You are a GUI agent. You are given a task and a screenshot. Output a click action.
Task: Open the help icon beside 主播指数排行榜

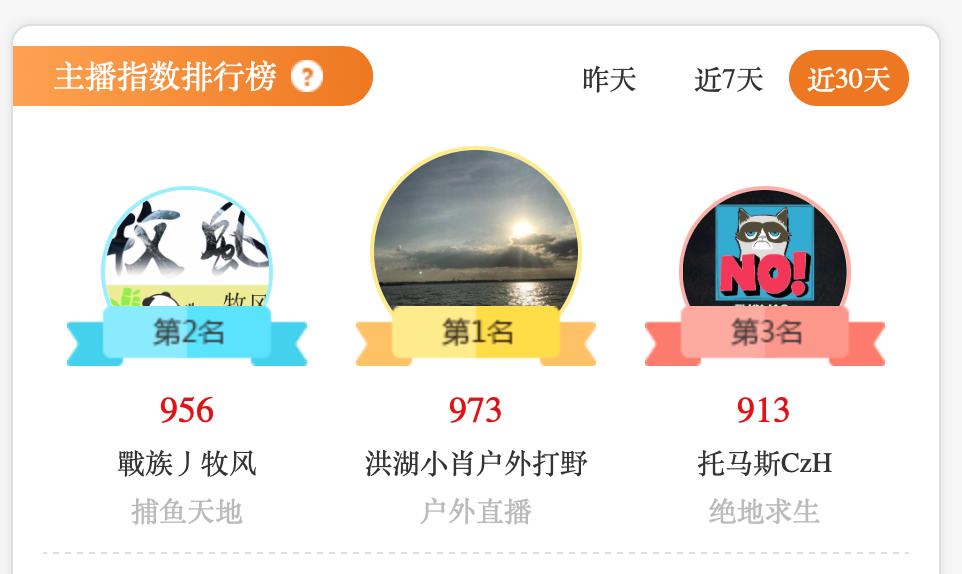307,76
